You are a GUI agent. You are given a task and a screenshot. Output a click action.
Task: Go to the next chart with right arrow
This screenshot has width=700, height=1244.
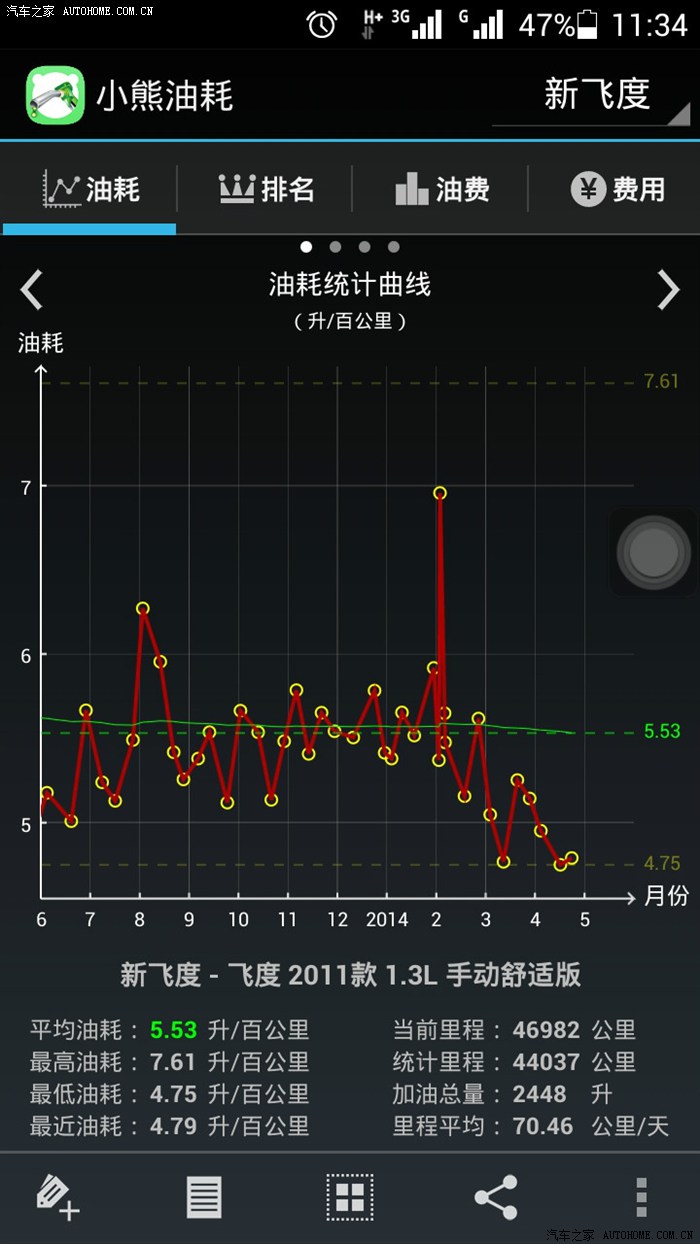[x=668, y=290]
